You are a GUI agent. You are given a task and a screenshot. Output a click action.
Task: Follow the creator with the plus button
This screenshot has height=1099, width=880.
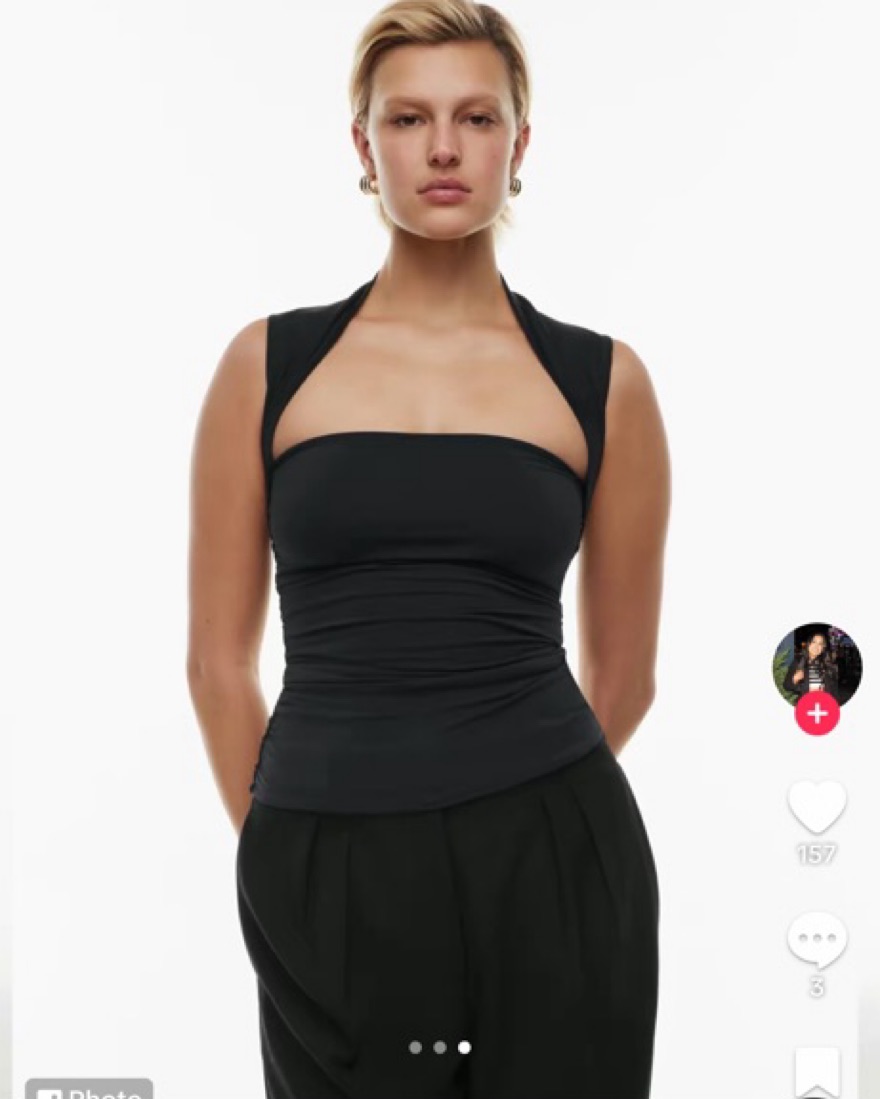click(x=817, y=713)
